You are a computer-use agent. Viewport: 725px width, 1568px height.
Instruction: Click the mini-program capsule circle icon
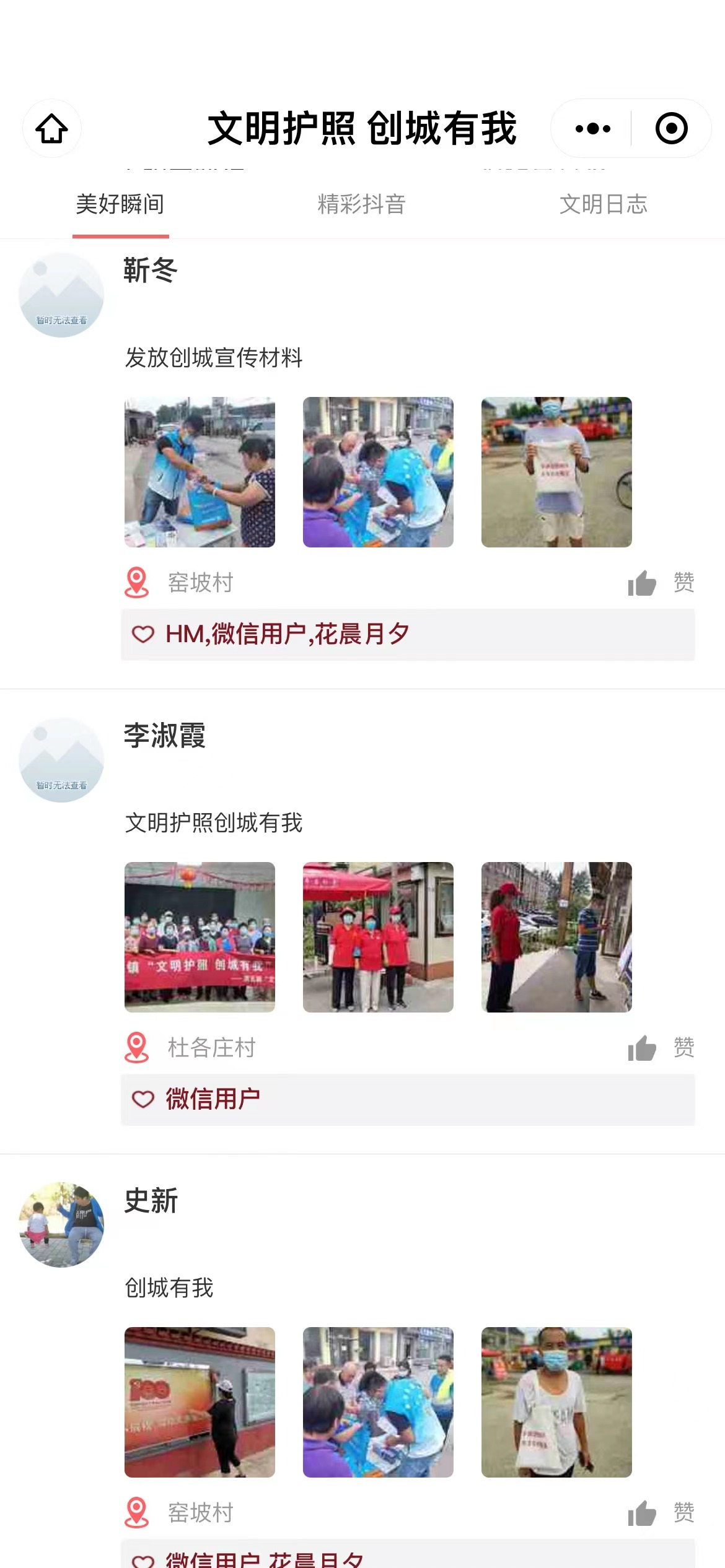670,128
